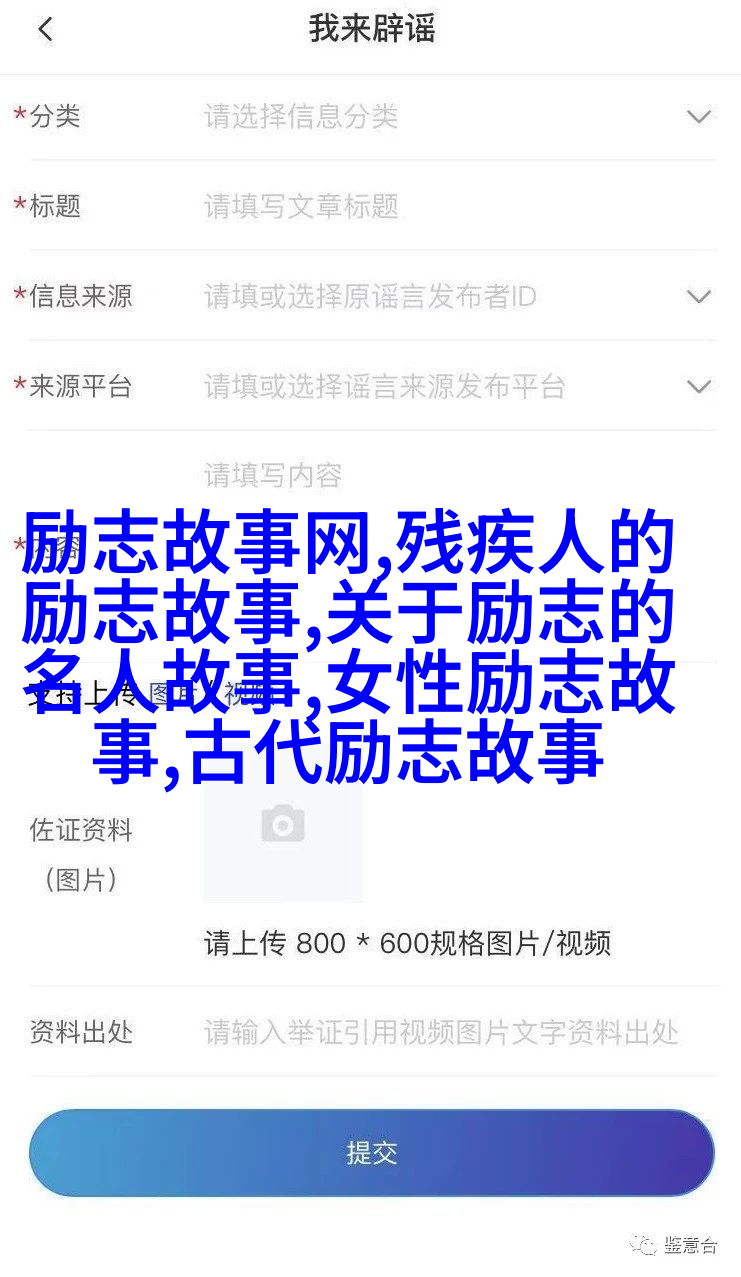This screenshot has width=741, height=1277.
Task: Open the 来源平台 platform dropdown
Action: pyautogui.click(x=698, y=387)
